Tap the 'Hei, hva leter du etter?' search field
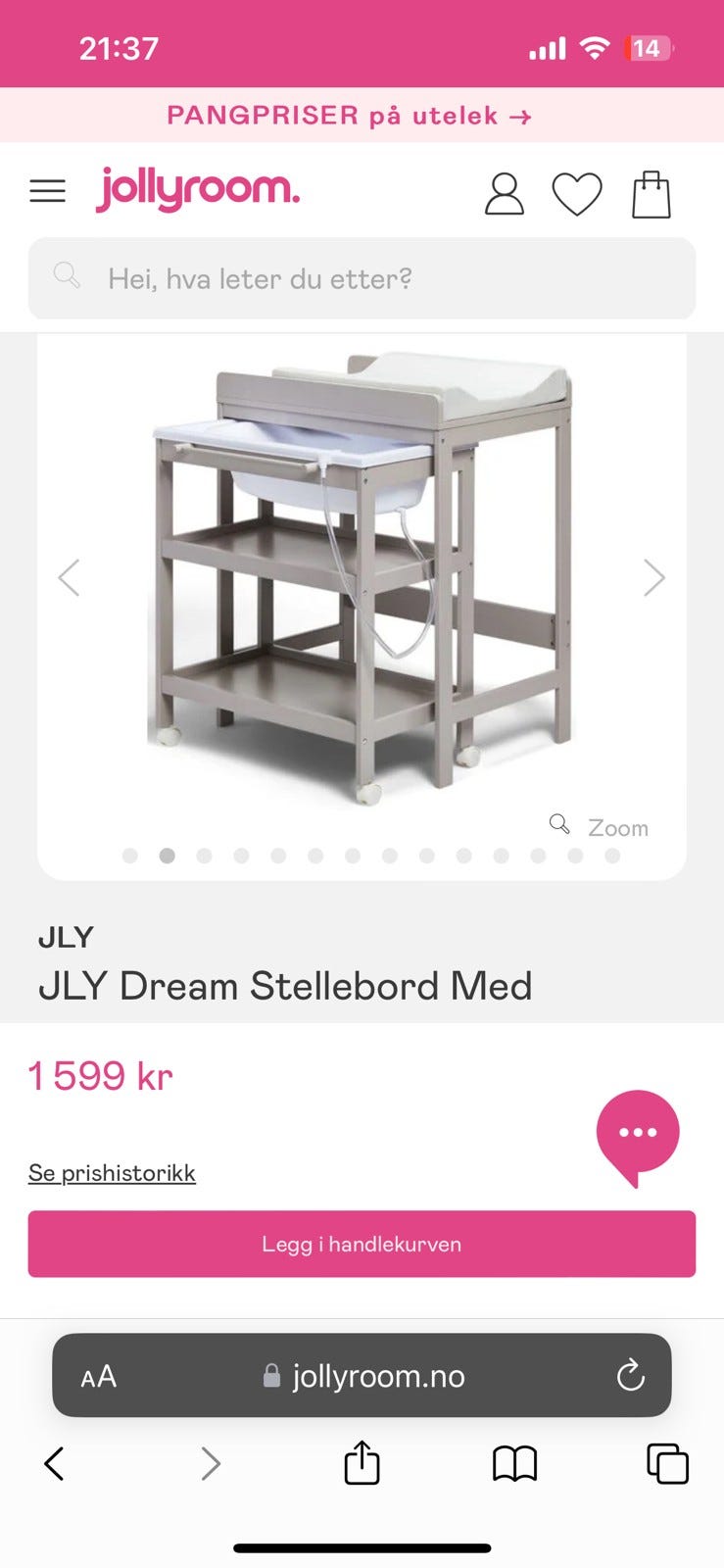 click(x=362, y=278)
